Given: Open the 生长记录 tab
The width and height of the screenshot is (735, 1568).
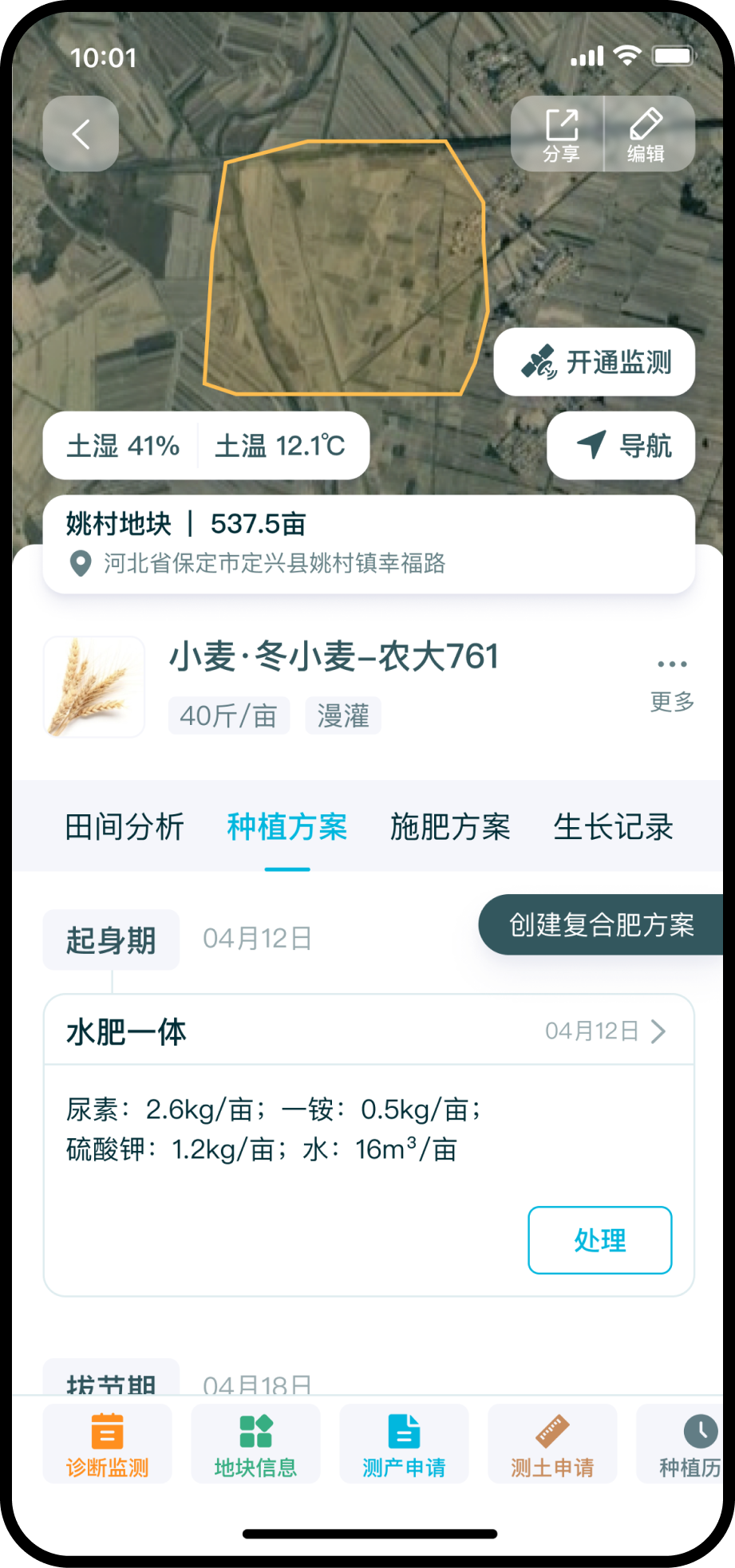Looking at the screenshot, I should point(613,826).
